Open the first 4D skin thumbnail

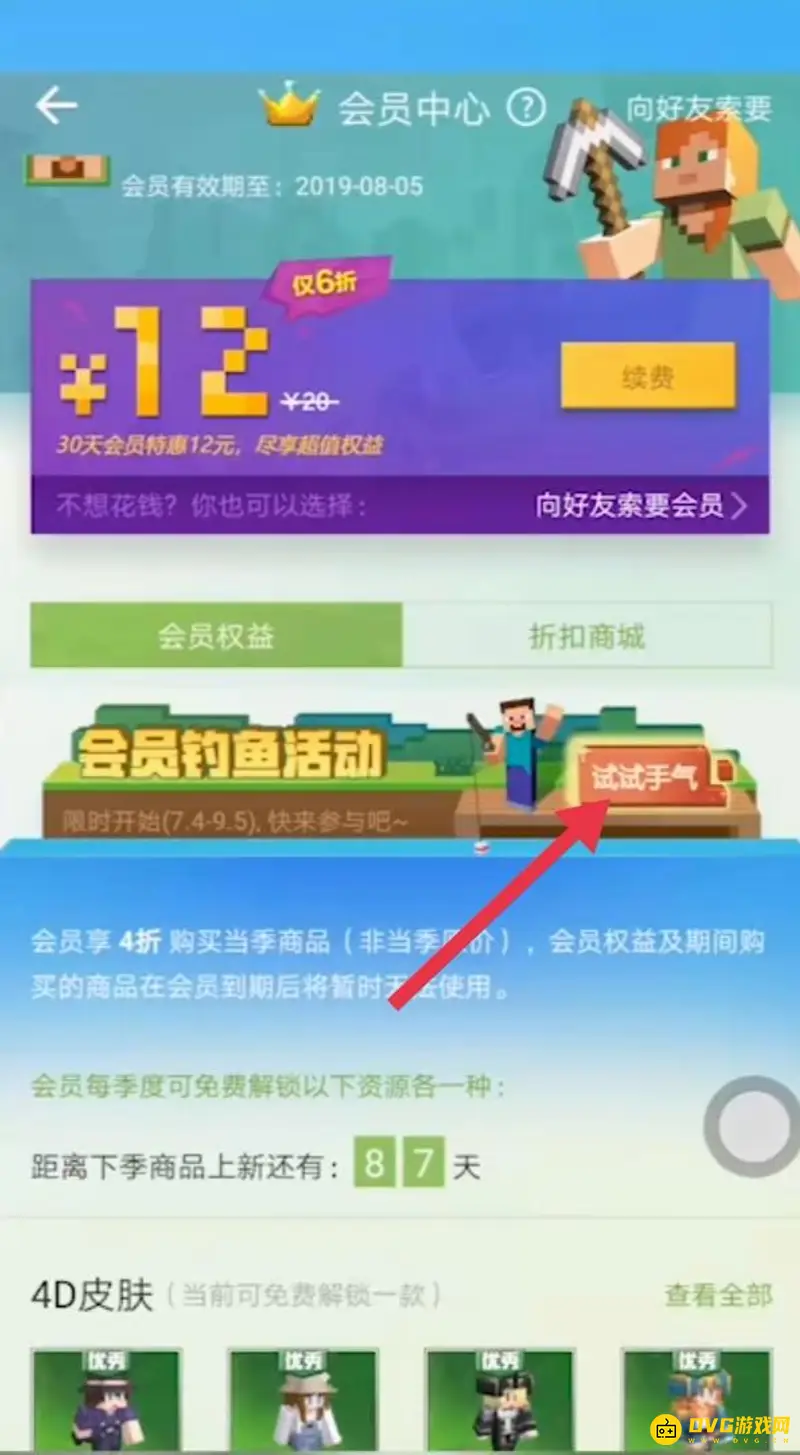click(x=106, y=1398)
